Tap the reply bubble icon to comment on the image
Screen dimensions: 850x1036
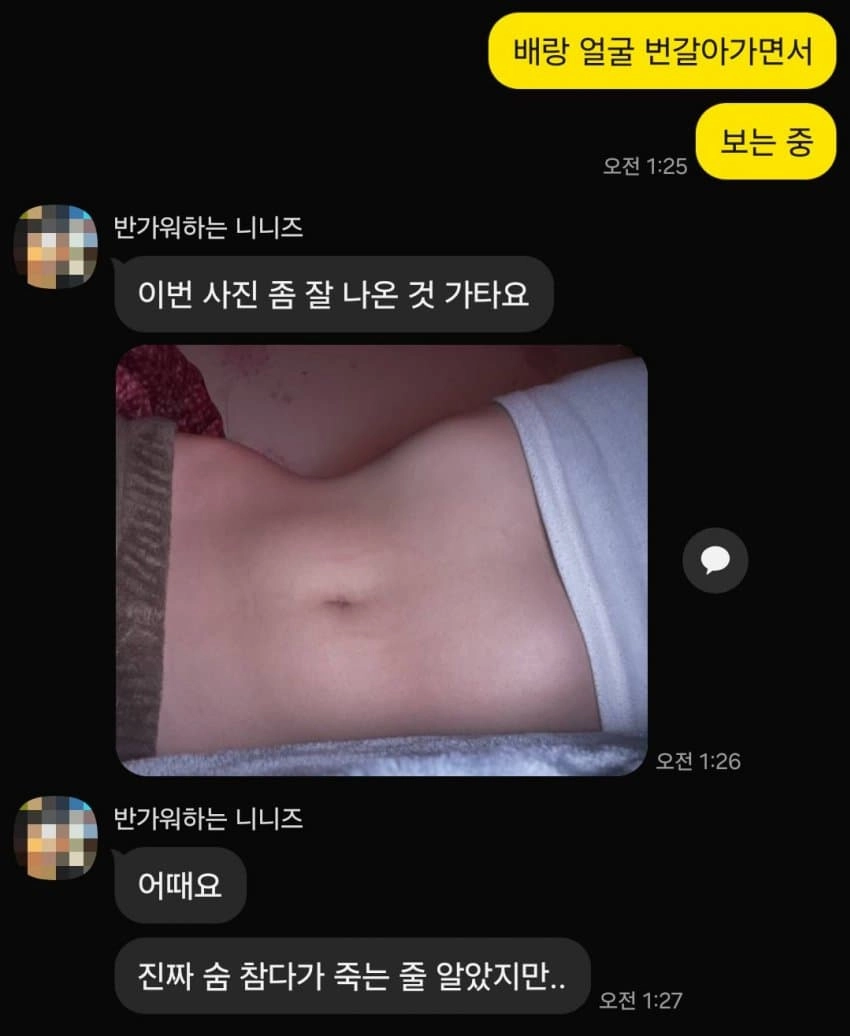click(715, 561)
